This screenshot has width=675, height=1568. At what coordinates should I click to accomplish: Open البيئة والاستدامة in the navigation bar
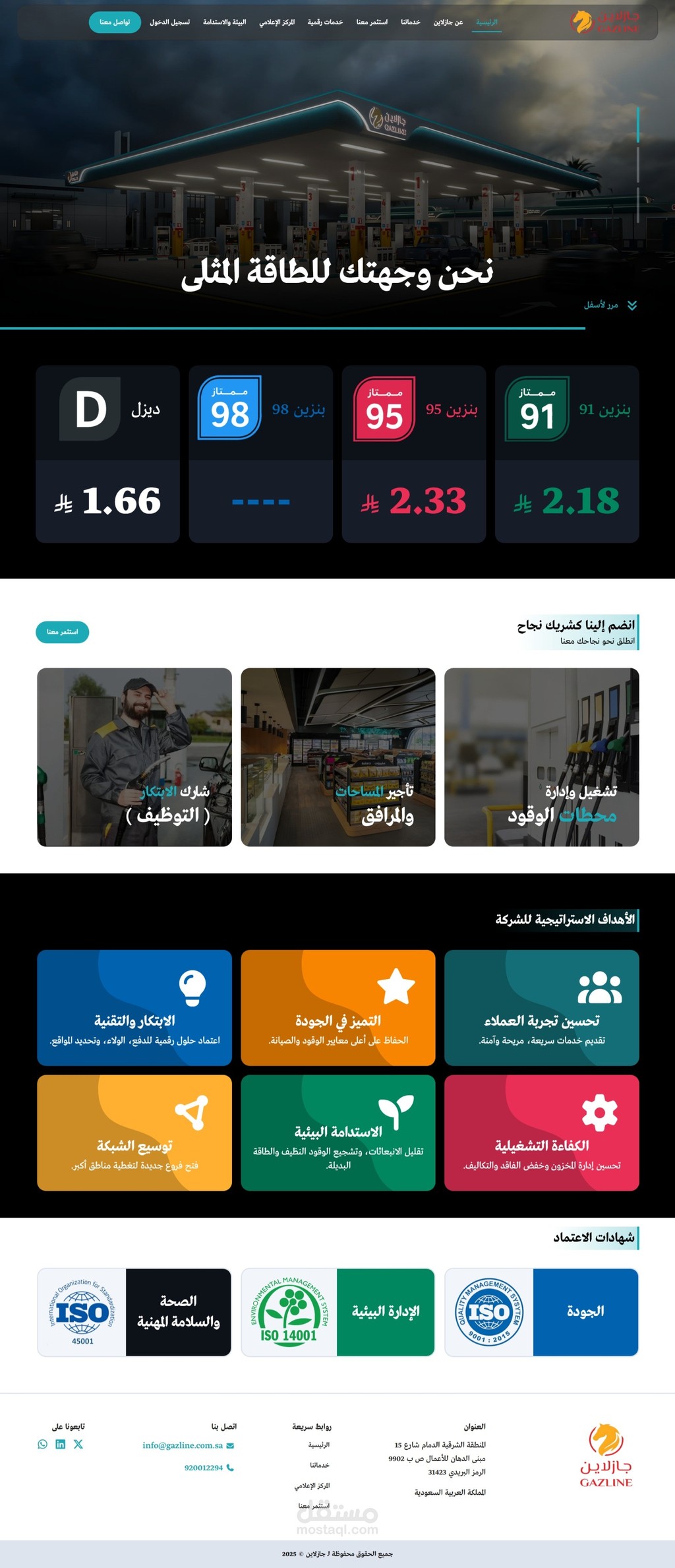pyautogui.click(x=224, y=22)
